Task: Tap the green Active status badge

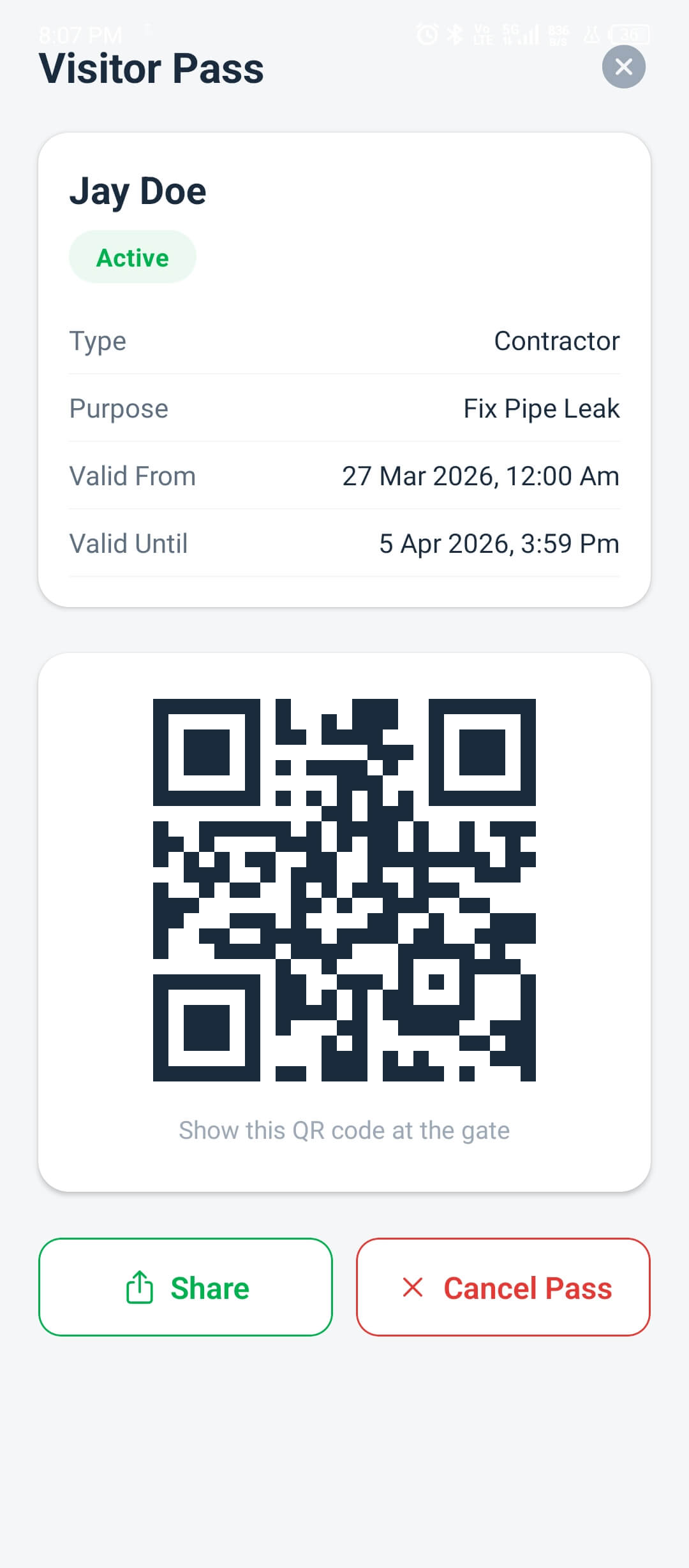Action: [x=132, y=256]
